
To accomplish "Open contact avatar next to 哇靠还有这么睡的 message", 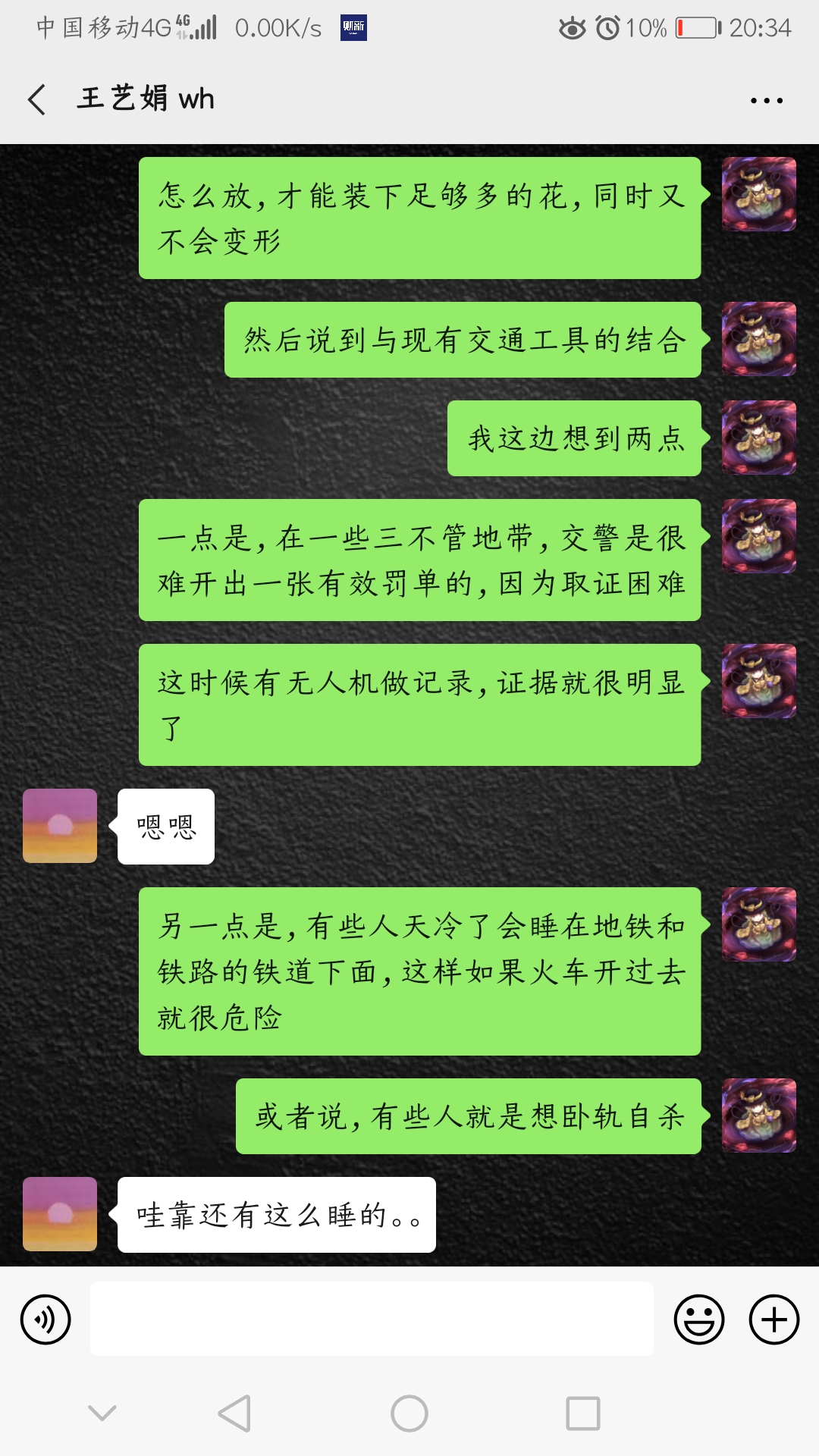I will coord(60,1214).
